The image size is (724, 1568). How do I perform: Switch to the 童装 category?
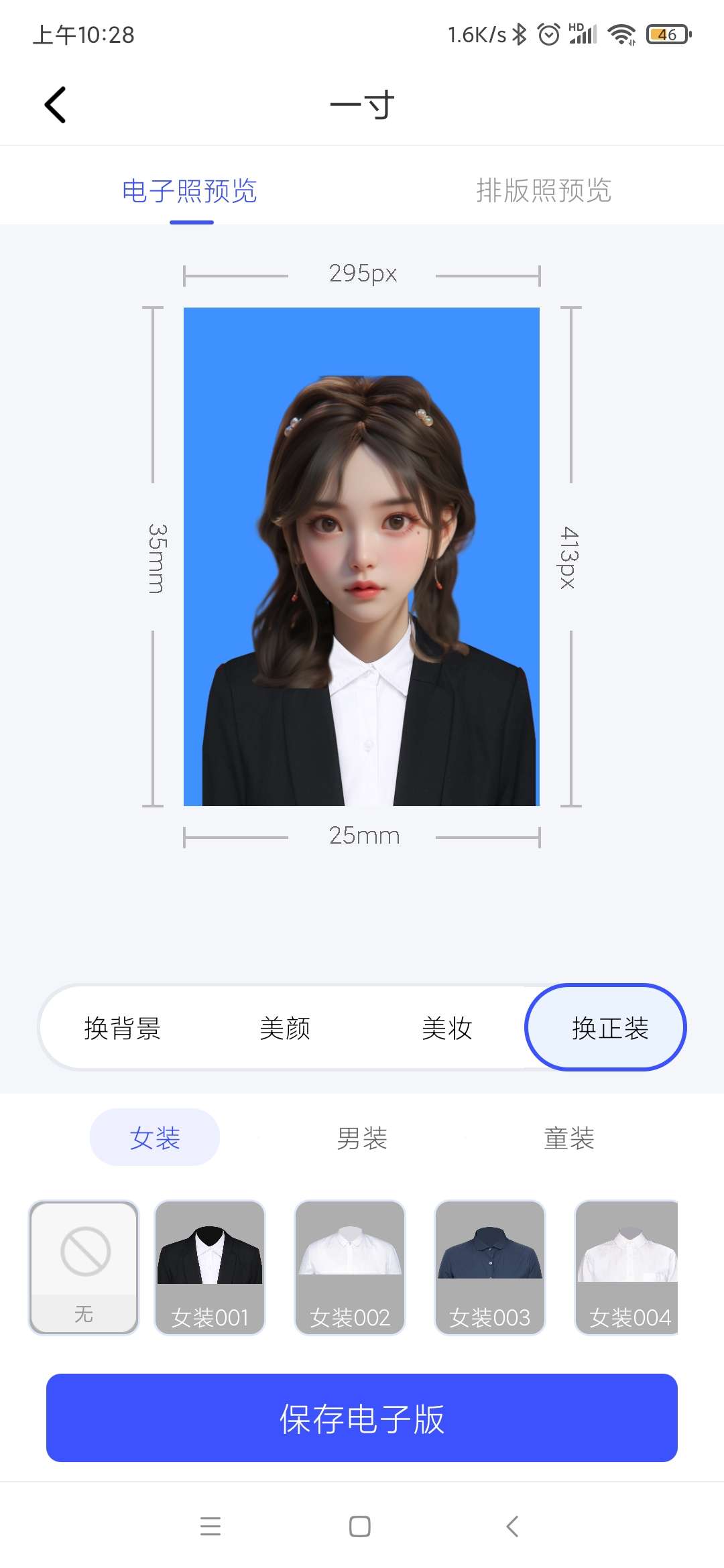coord(569,1138)
